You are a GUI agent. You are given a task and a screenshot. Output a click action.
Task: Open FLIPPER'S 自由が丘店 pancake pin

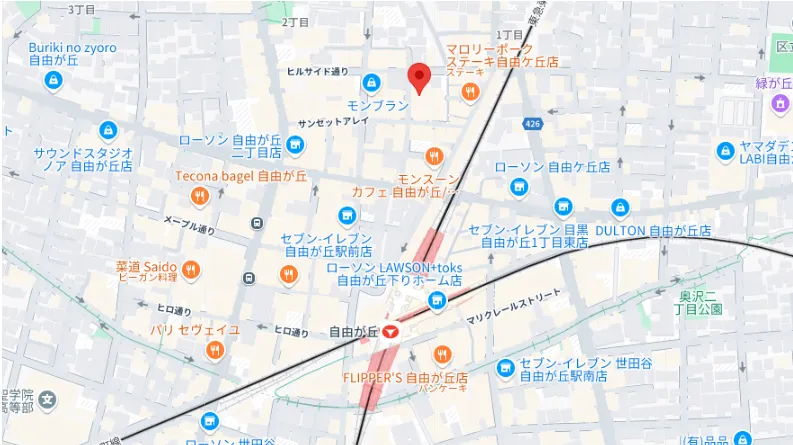point(442,354)
